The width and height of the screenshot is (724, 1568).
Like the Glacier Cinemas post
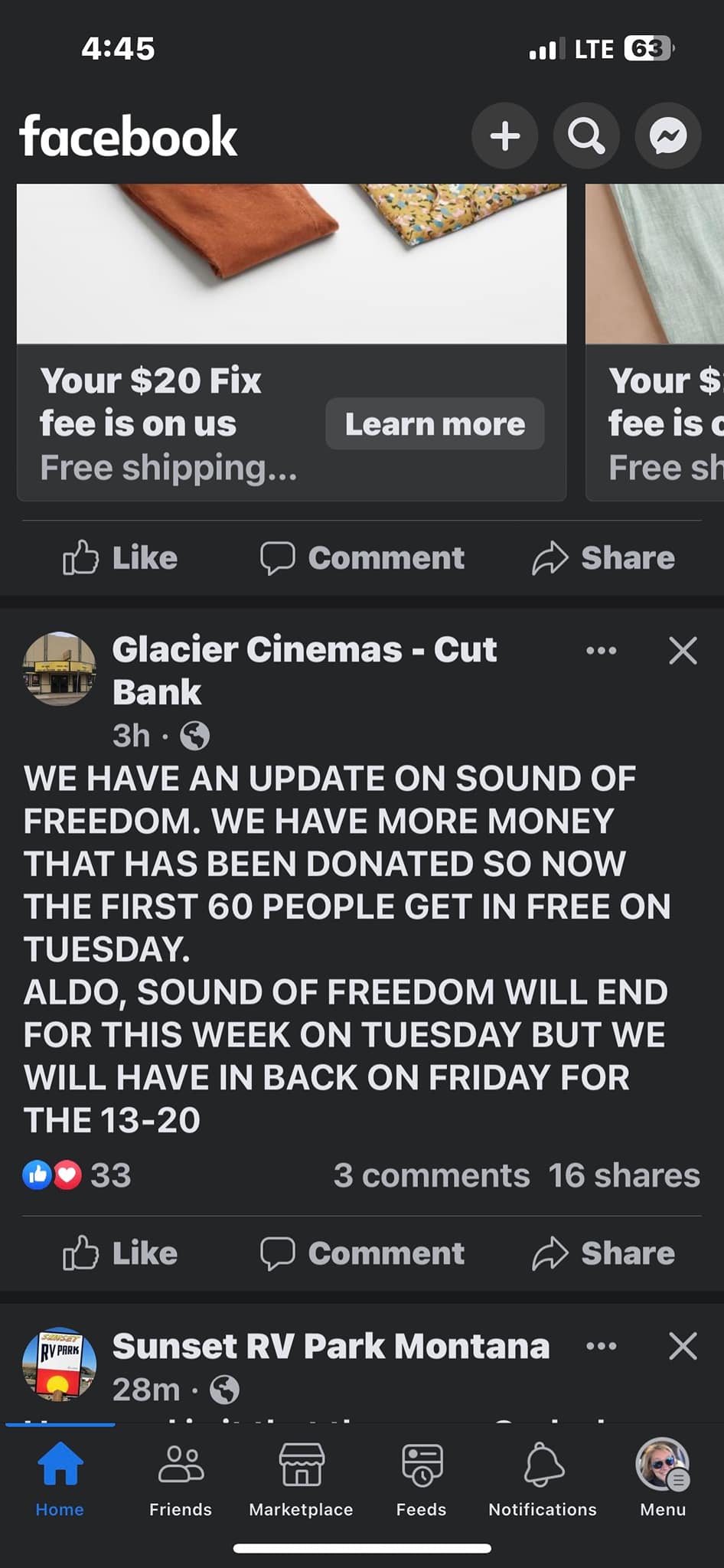point(120,1253)
